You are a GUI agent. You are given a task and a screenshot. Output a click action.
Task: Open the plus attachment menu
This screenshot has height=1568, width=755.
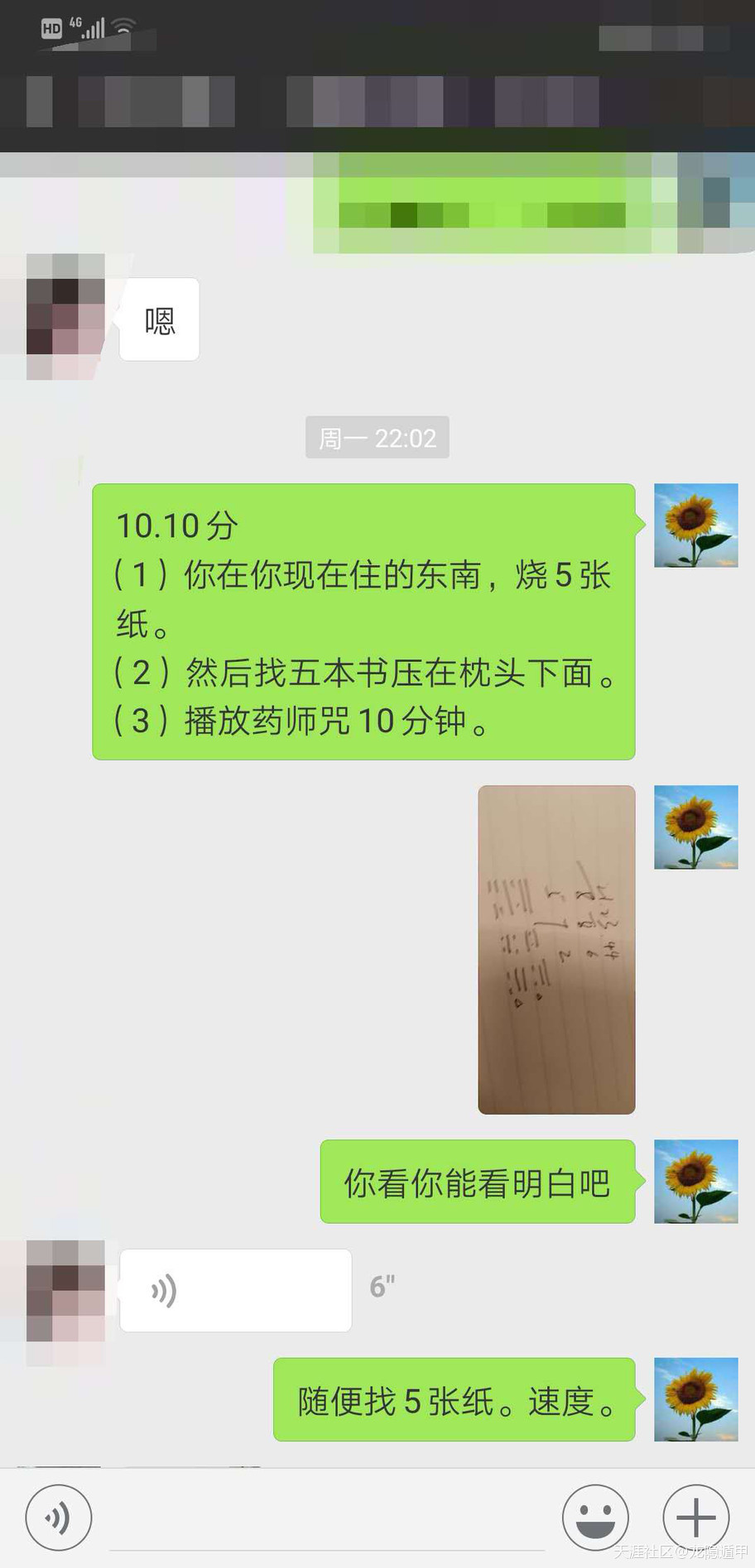(696, 1518)
